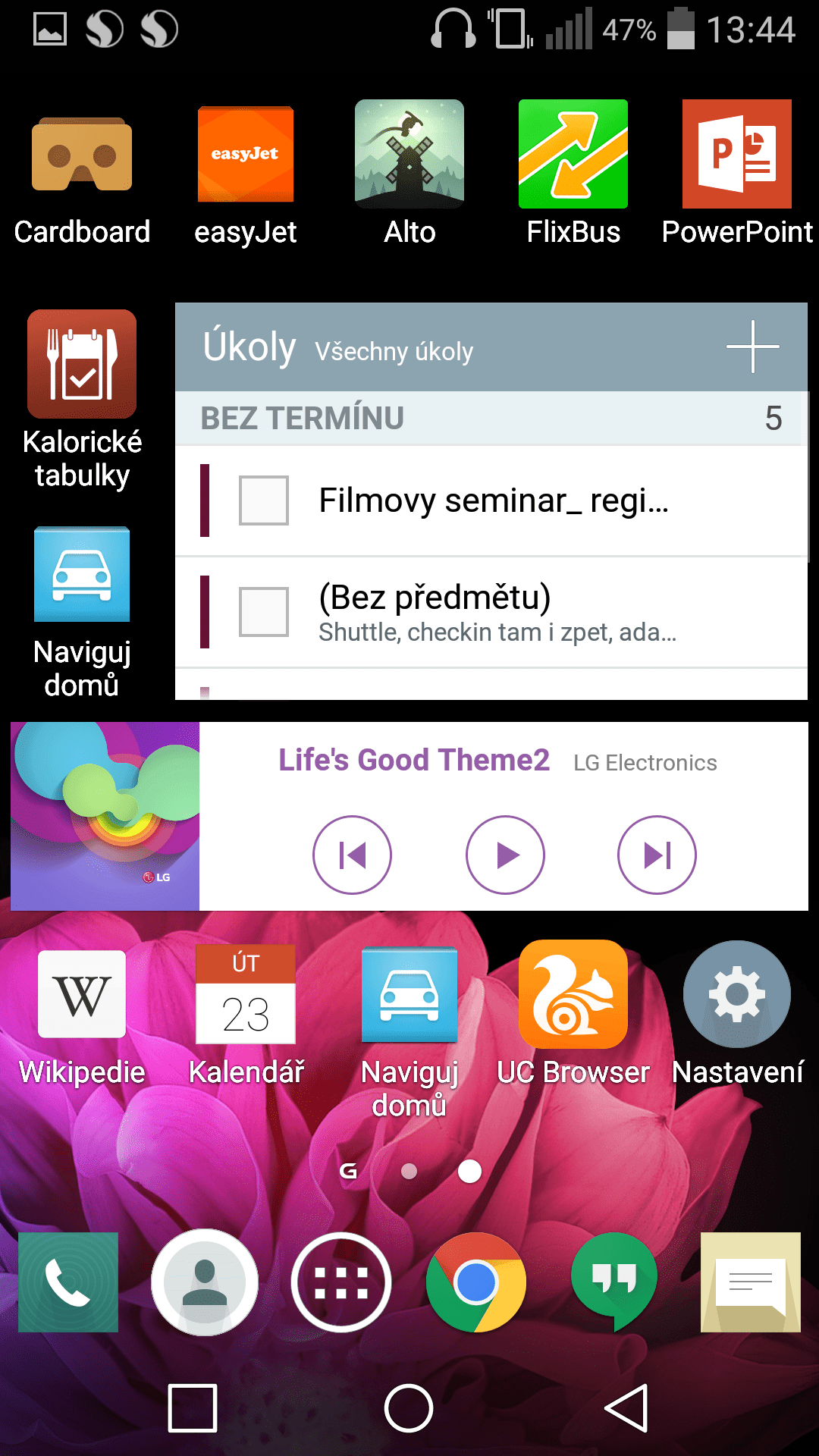Go back to the previous track

click(x=352, y=855)
